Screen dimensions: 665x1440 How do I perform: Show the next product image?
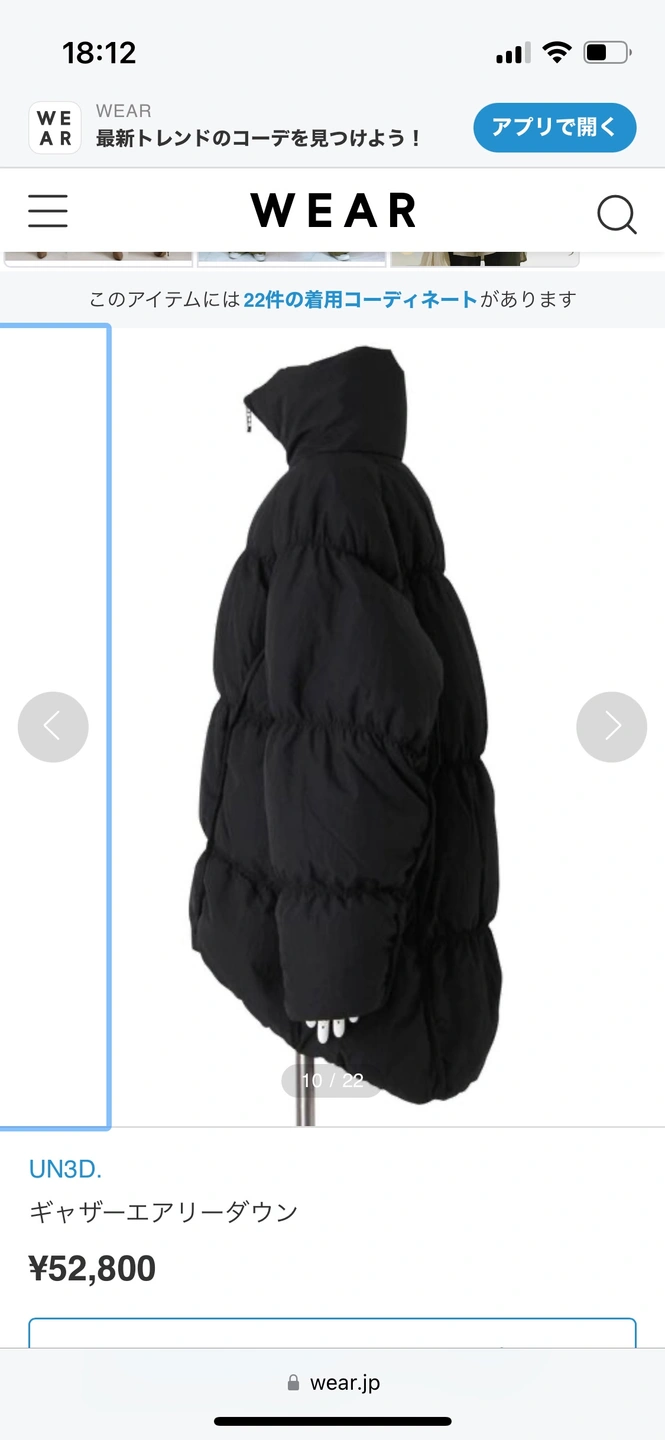pos(611,727)
